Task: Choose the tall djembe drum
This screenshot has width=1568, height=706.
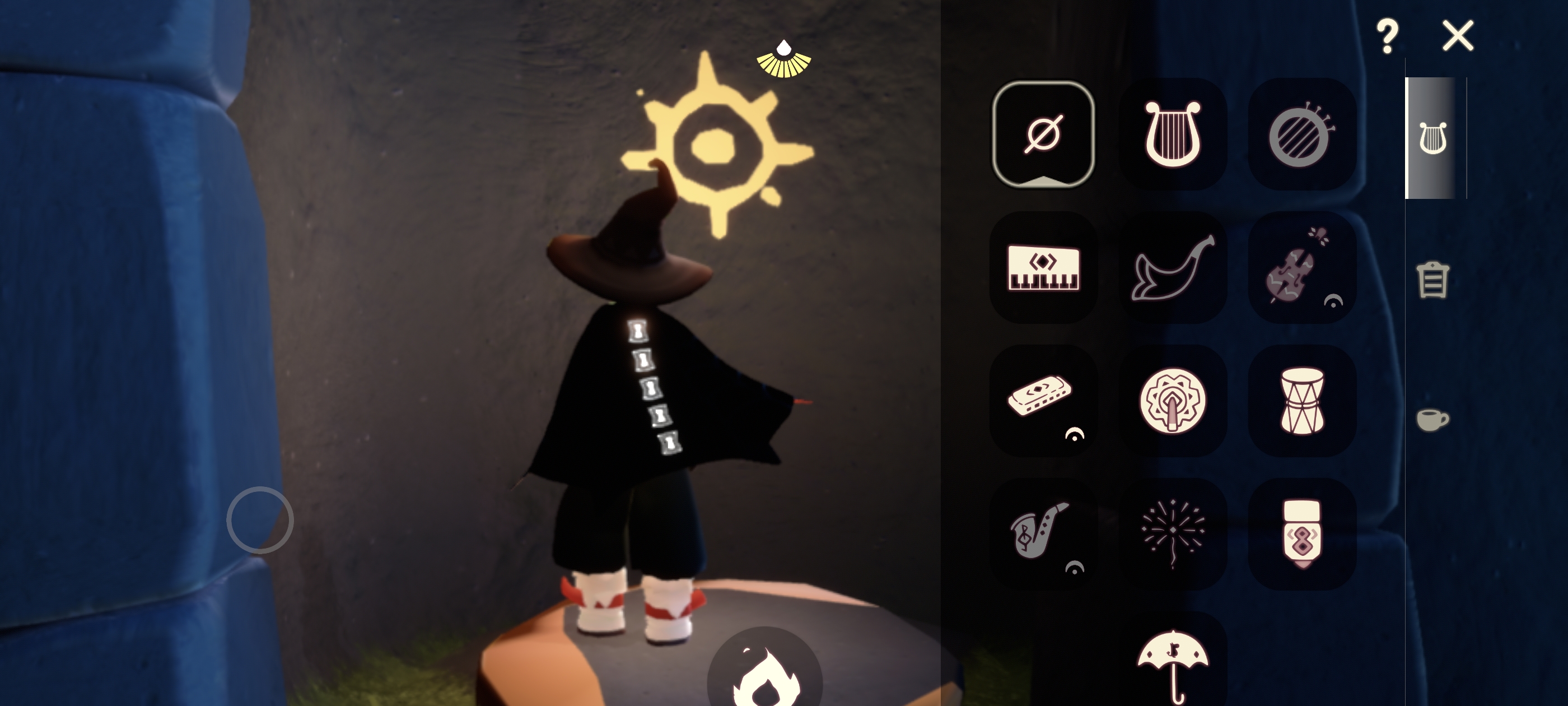Action: [x=1301, y=400]
